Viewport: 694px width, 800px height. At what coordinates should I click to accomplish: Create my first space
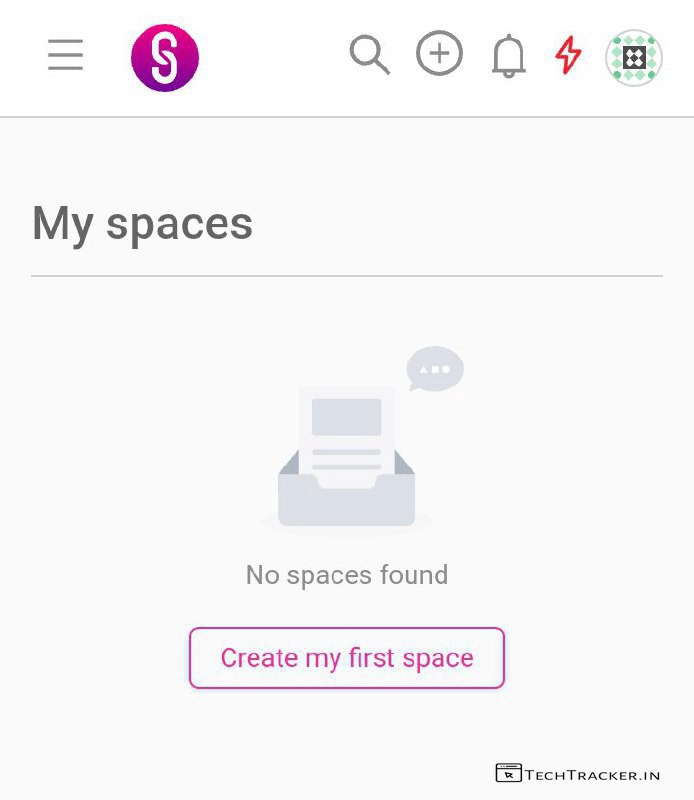point(346,658)
